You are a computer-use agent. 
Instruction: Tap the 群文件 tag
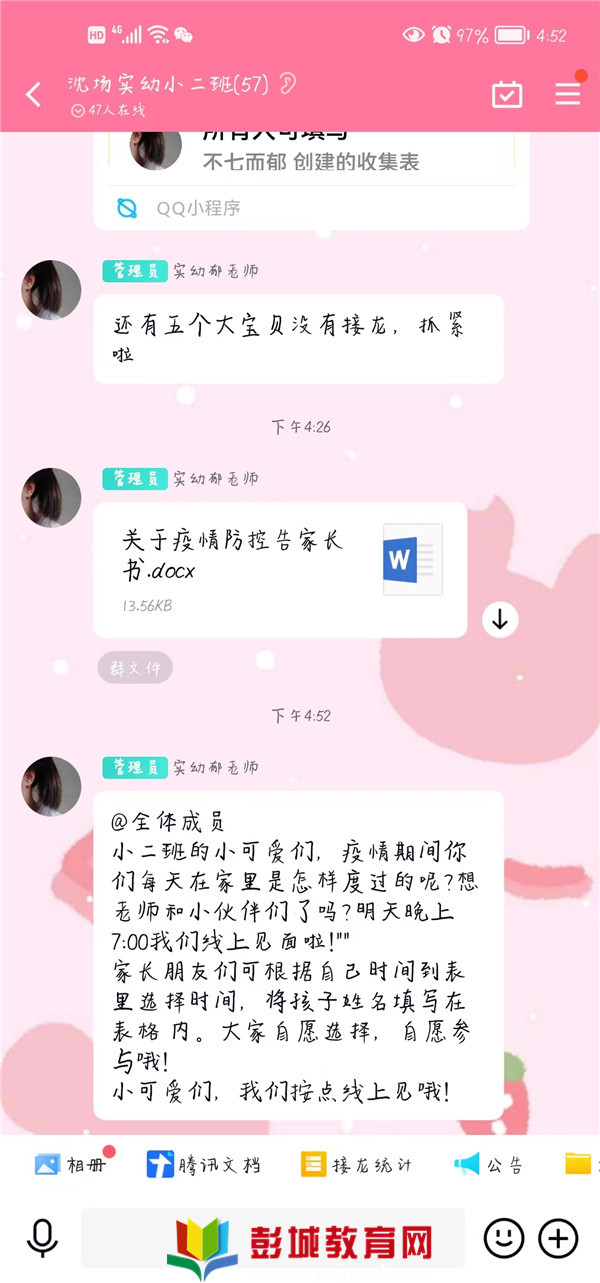click(135, 667)
